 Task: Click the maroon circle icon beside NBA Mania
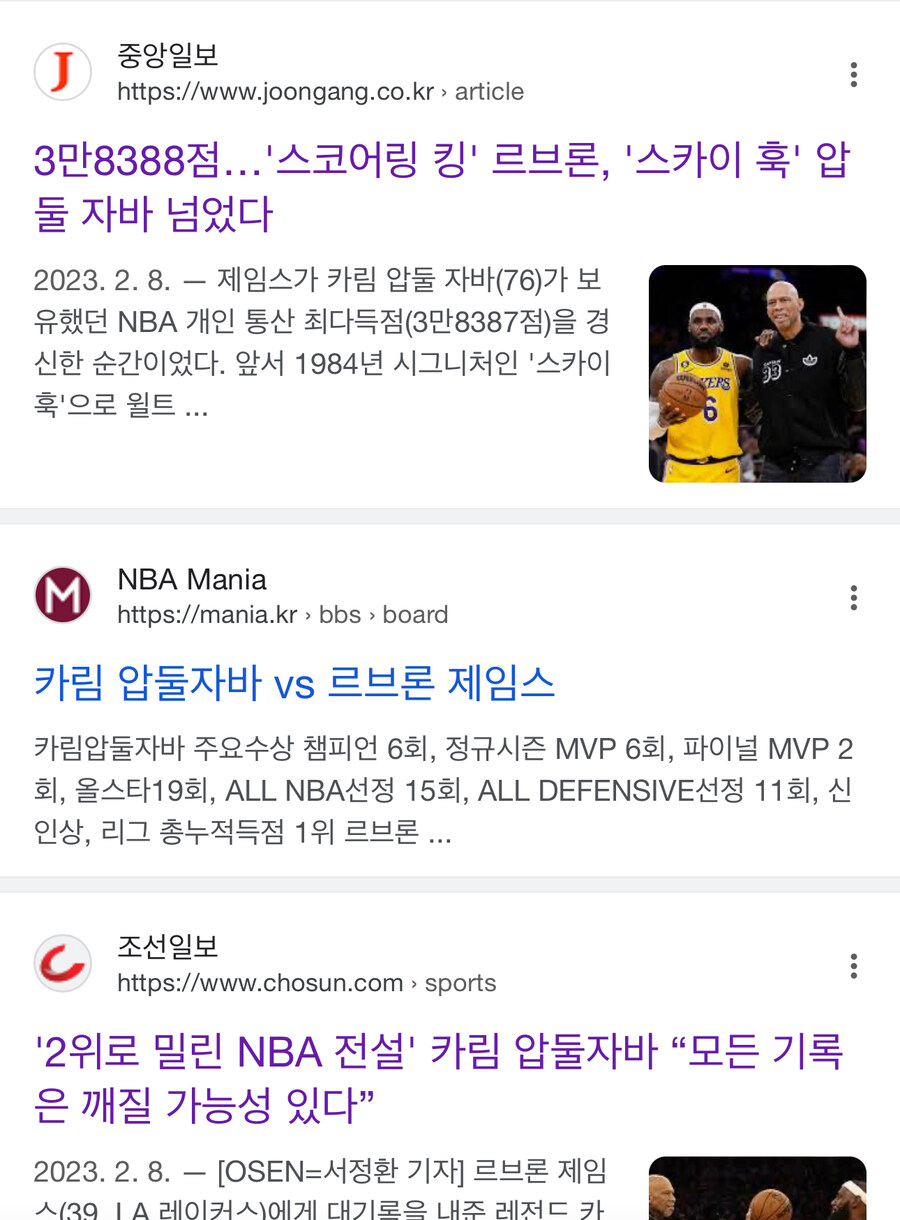click(x=62, y=594)
